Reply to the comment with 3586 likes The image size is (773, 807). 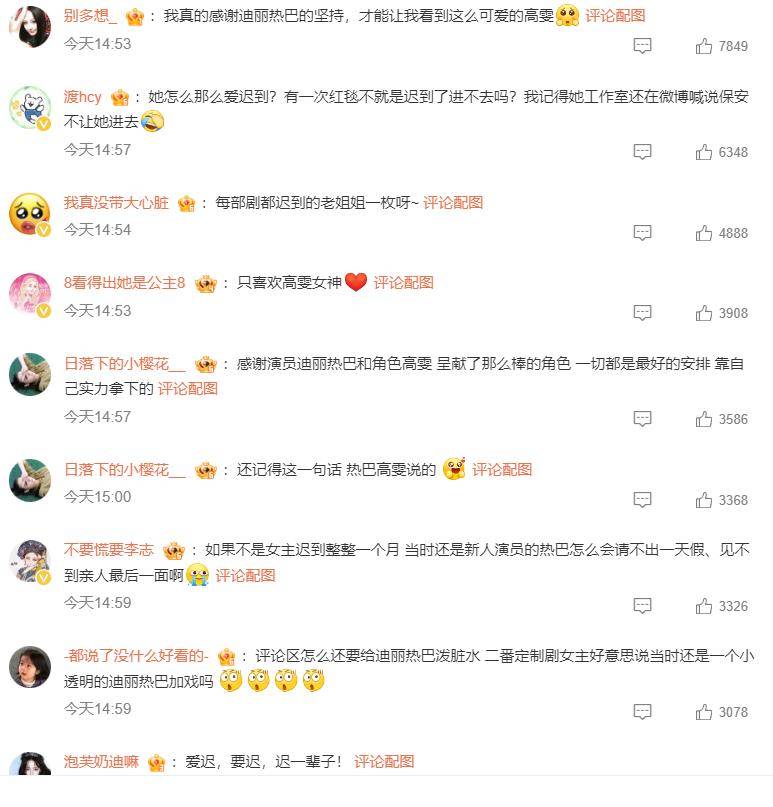pos(643,419)
